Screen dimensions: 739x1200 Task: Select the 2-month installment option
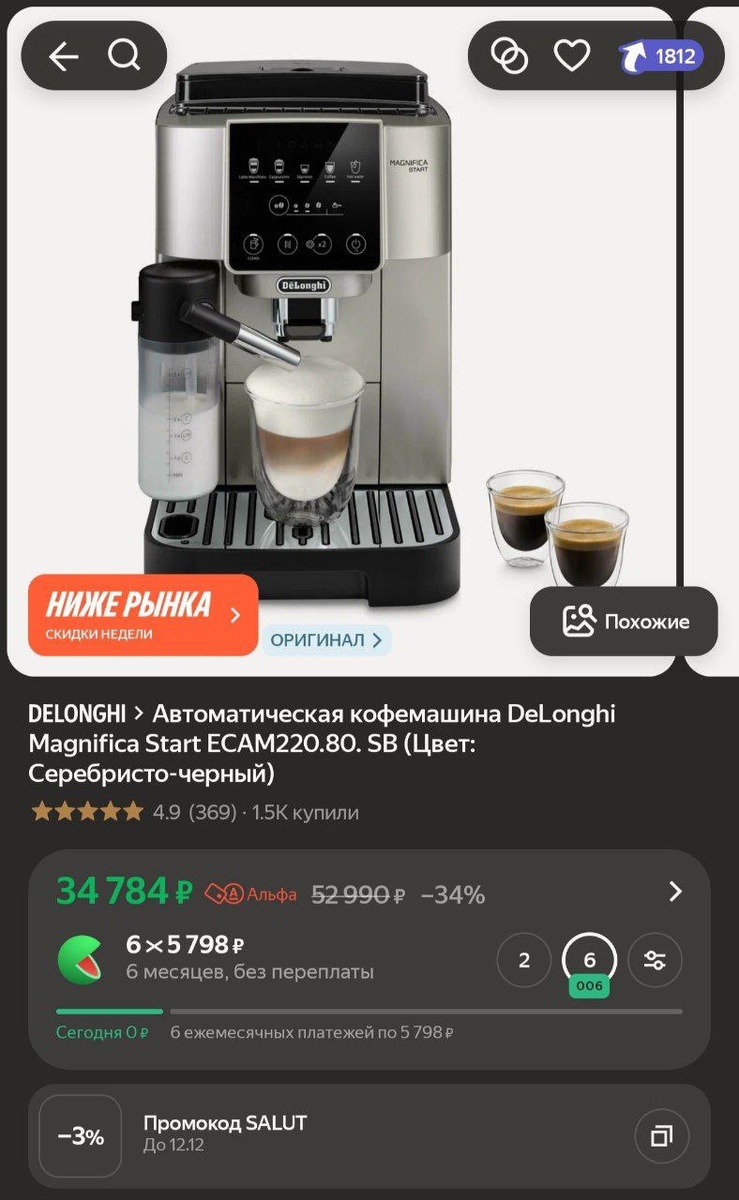point(524,961)
